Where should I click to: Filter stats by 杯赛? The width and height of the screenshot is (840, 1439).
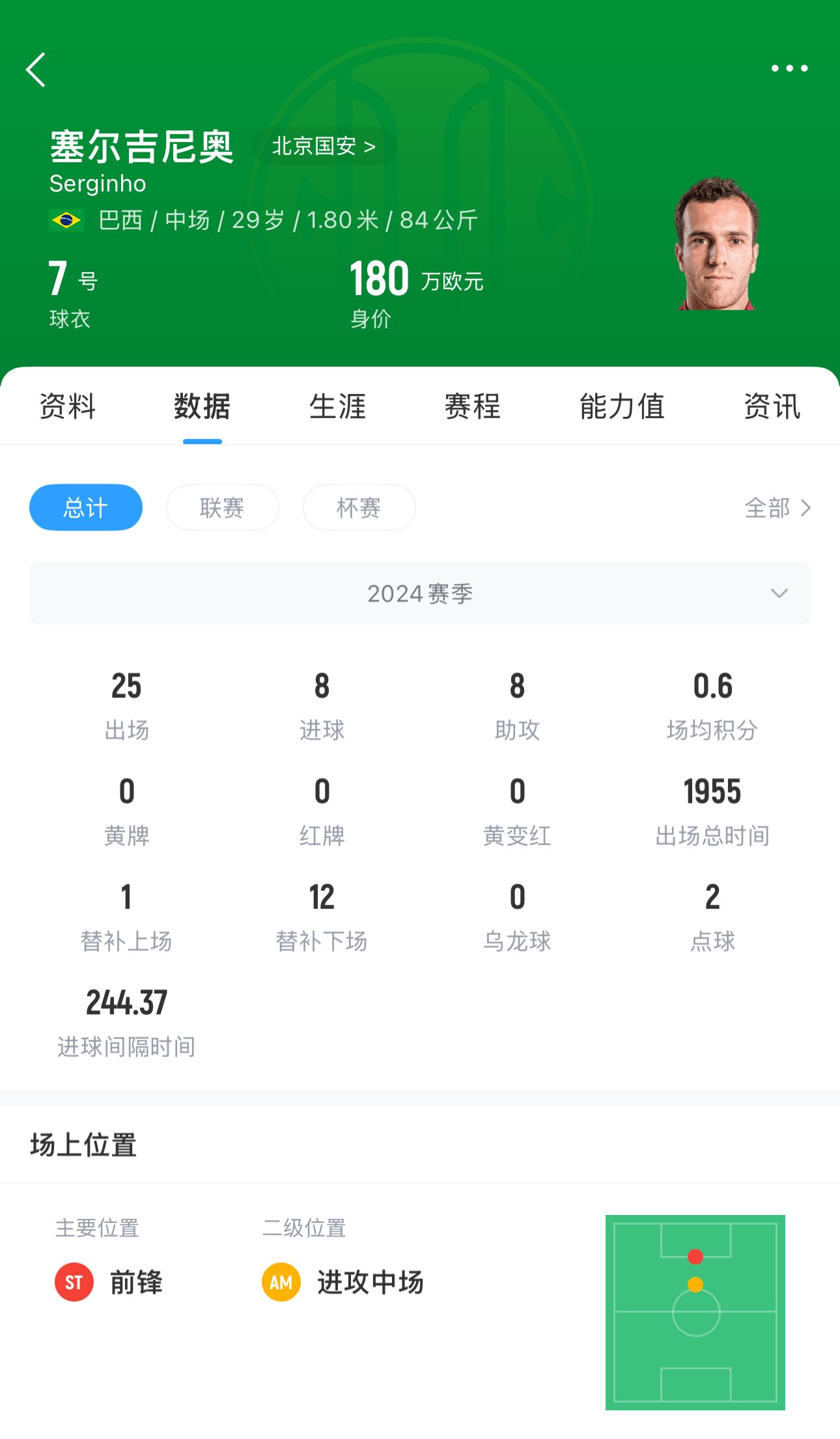click(359, 507)
